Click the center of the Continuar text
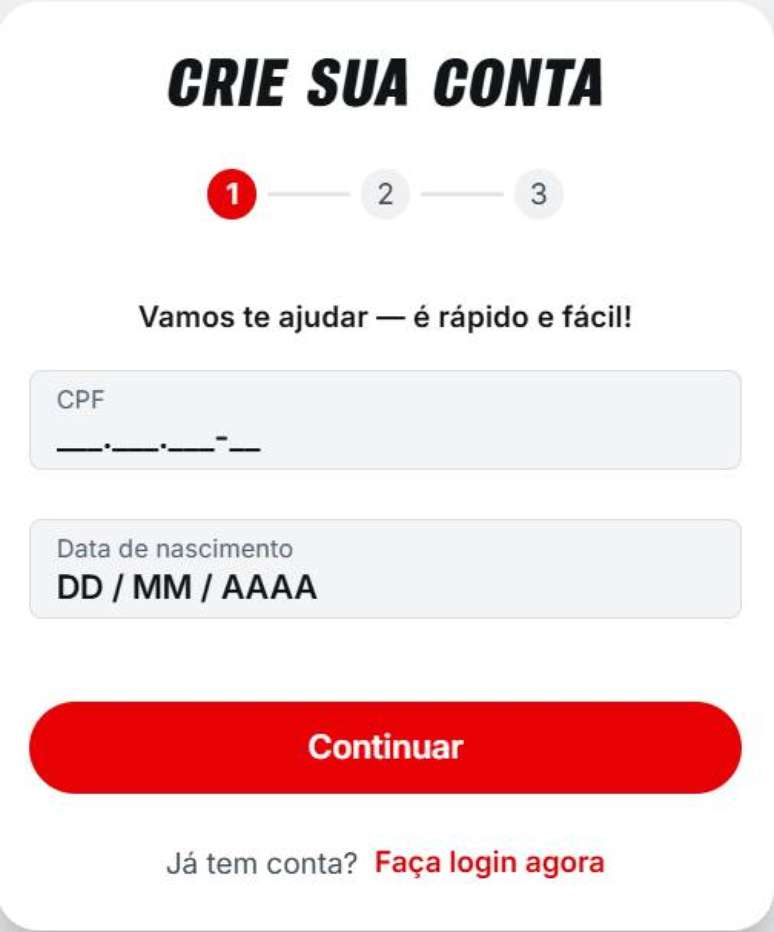Image resolution: width=774 pixels, height=932 pixels. click(x=387, y=745)
